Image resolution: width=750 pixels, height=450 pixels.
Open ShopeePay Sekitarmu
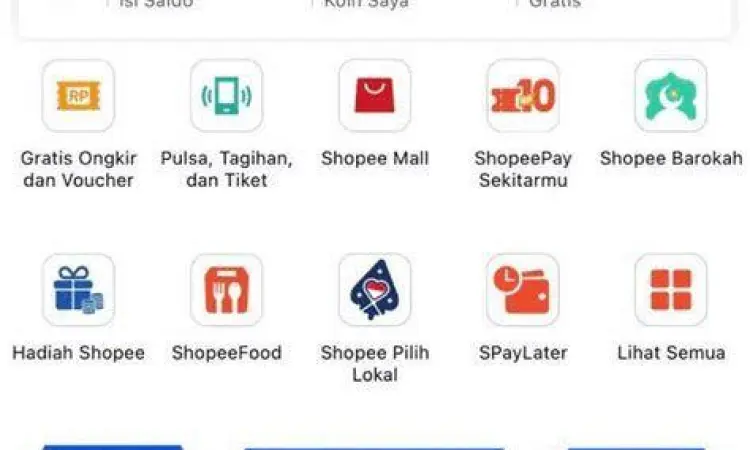pos(523,97)
